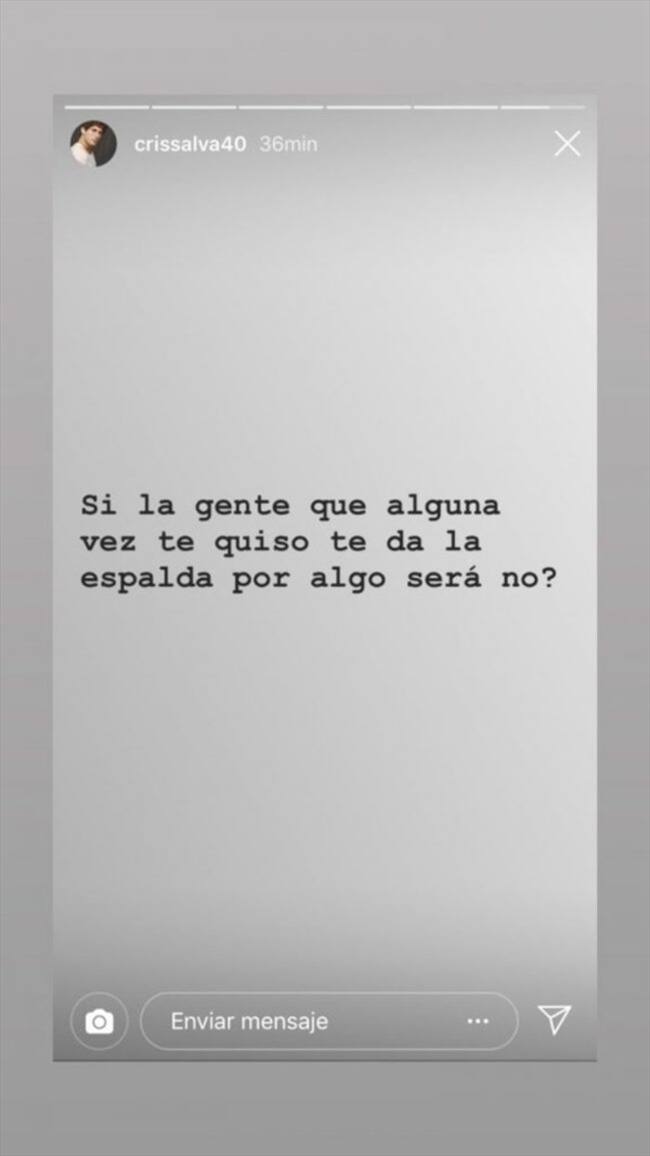Viewport: 650px width, 1156px height.
Task: Open the camera icon
Action: [x=98, y=1021]
